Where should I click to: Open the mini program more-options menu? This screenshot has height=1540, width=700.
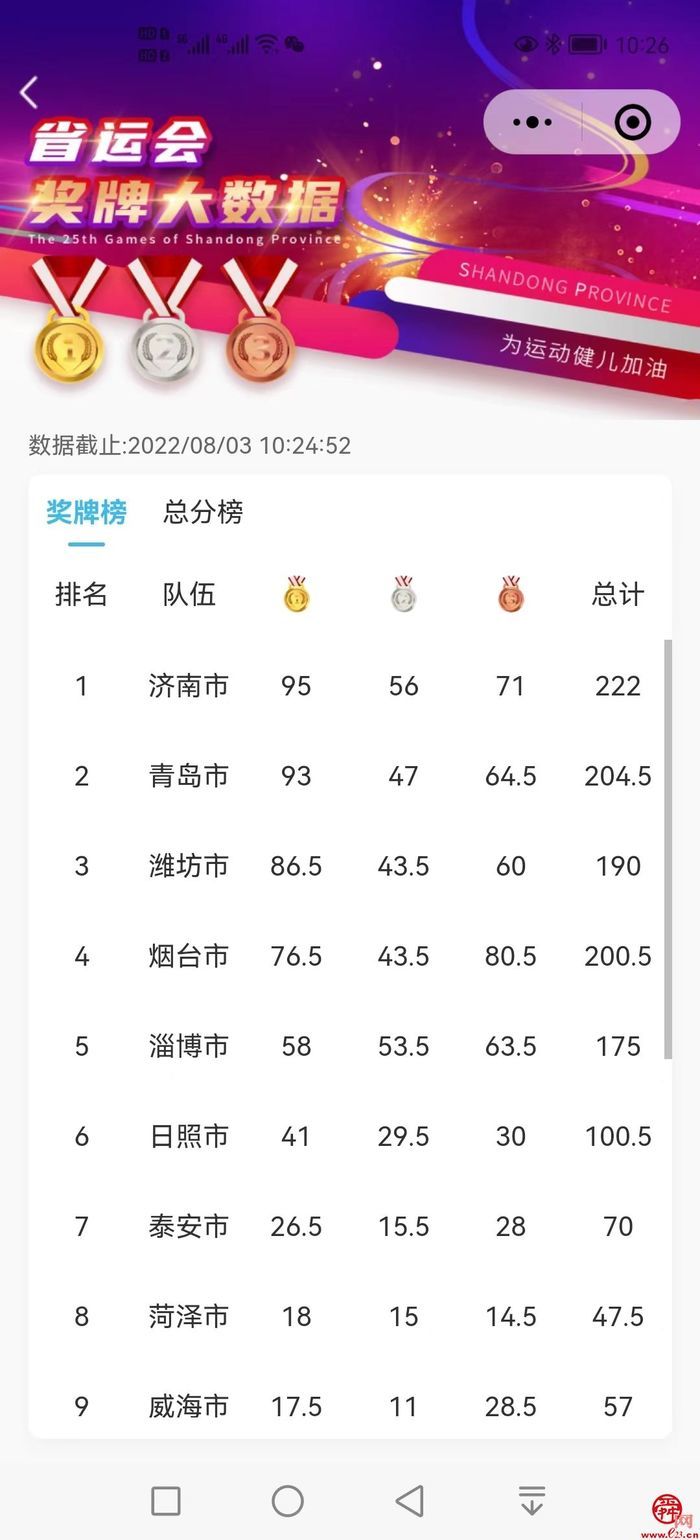[532, 122]
